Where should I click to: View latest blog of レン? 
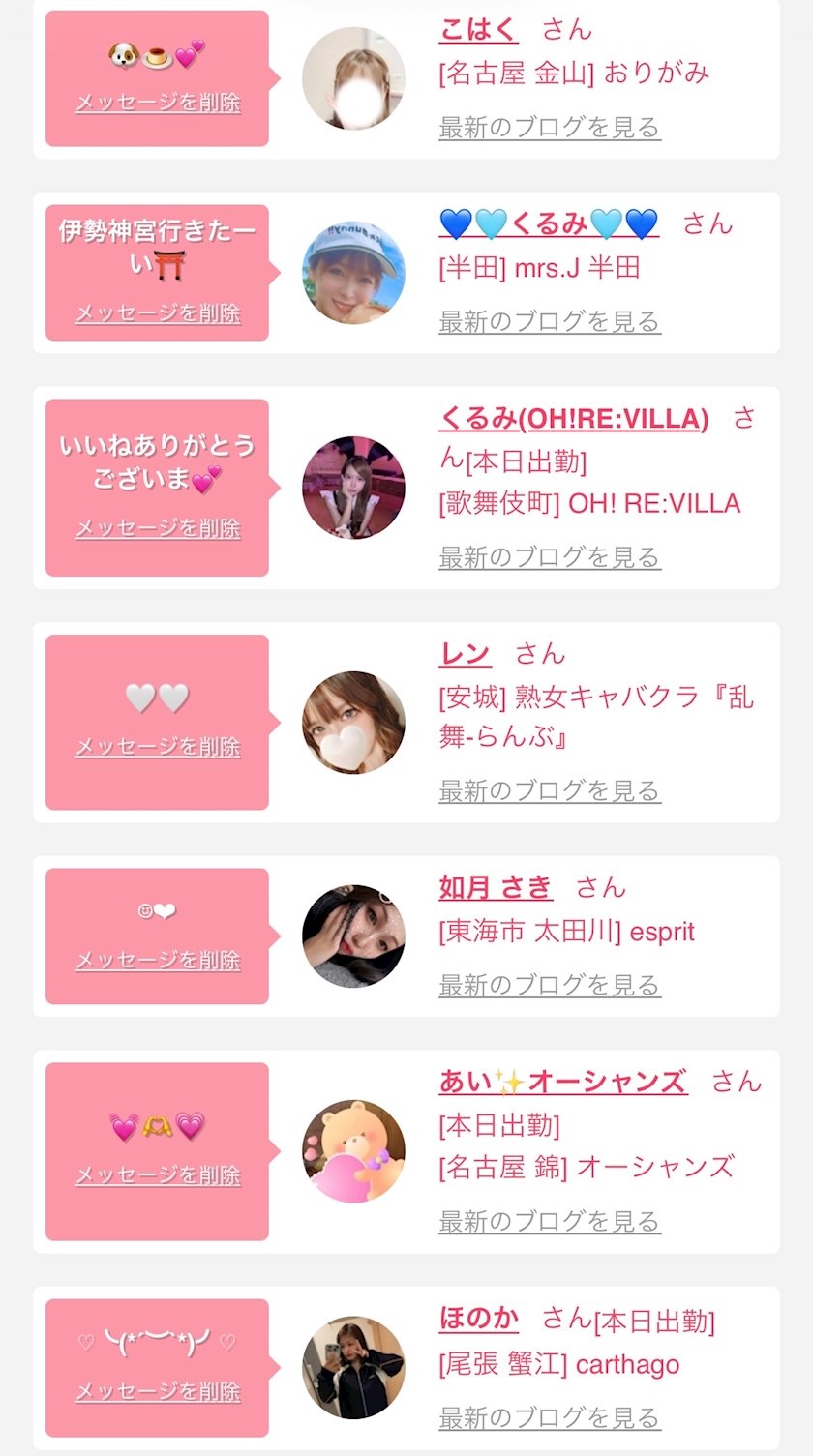pos(550,791)
